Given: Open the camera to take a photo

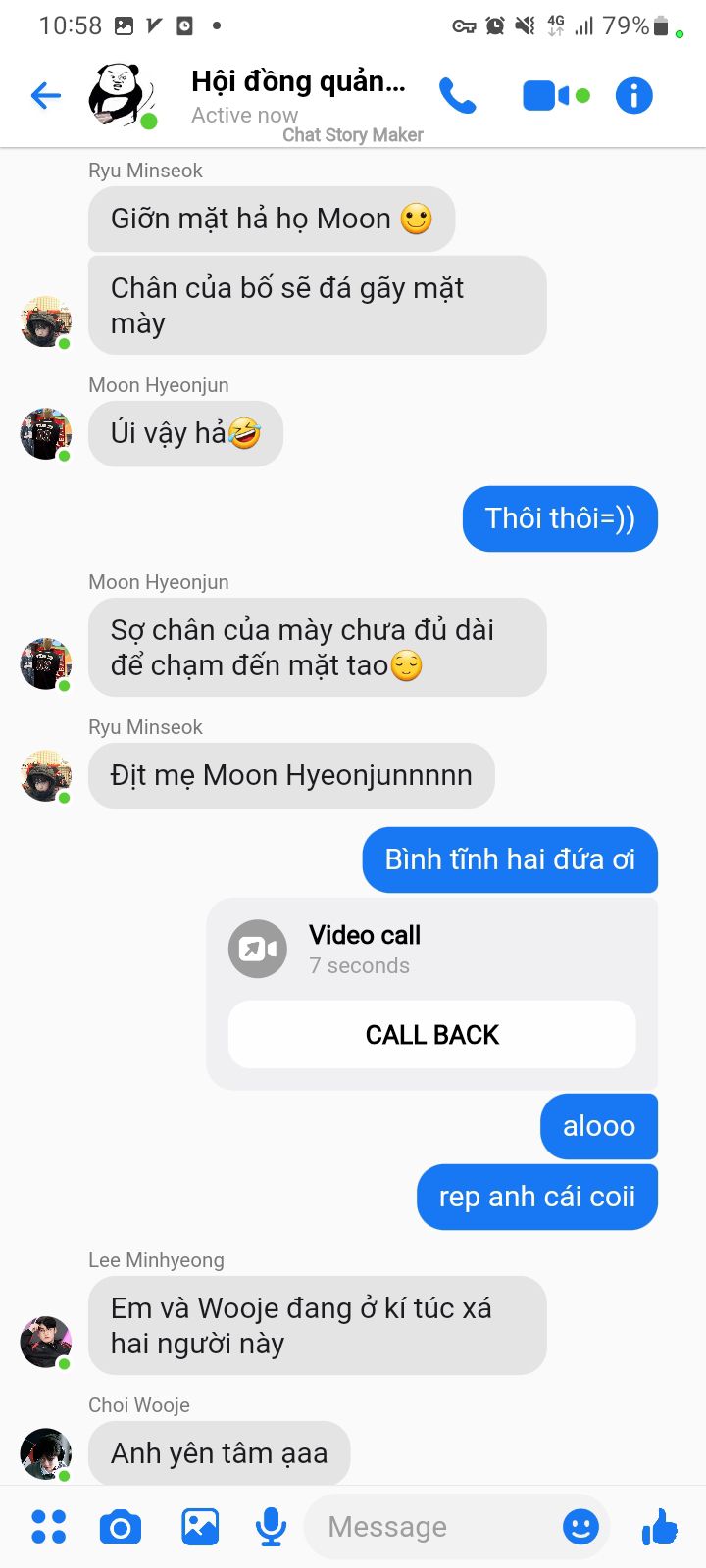Looking at the screenshot, I should 121,1527.
